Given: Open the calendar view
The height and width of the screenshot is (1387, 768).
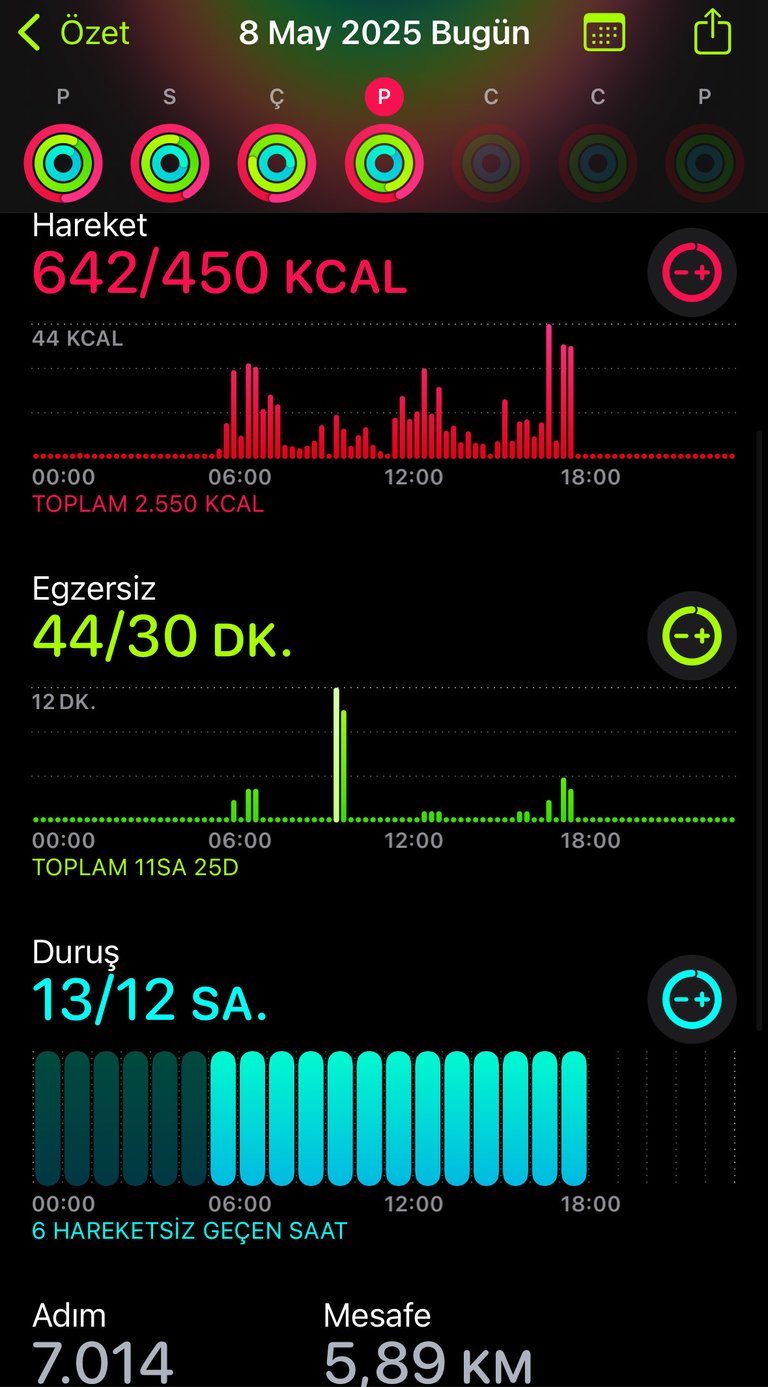Looking at the screenshot, I should pyautogui.click(x=604, y=33).
